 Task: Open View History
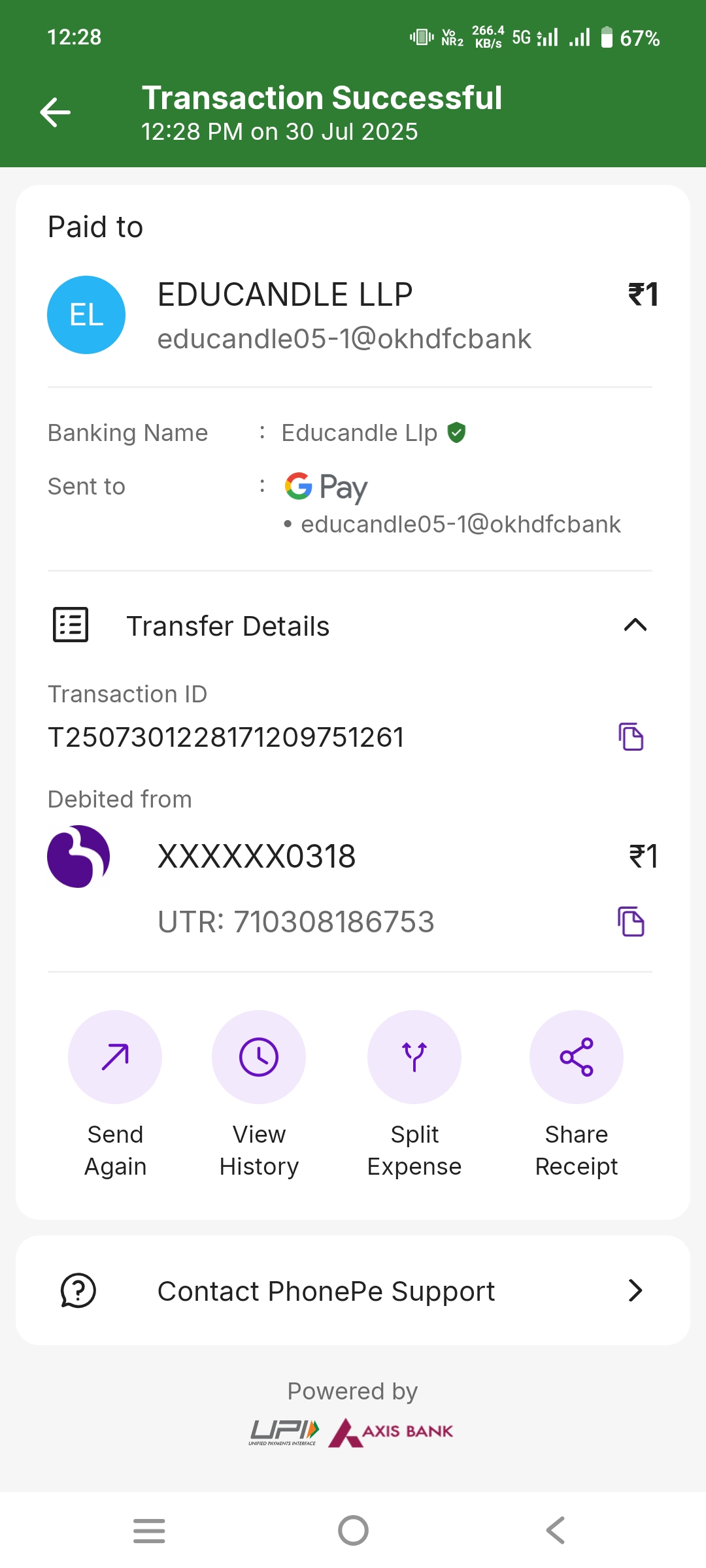[259, 1057]
